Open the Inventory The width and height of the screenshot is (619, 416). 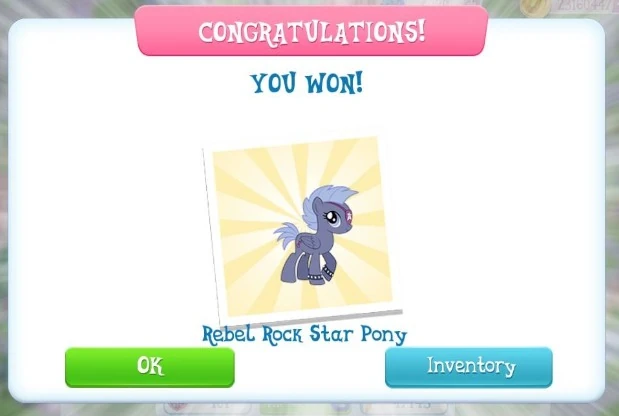(x=469, y=367)
